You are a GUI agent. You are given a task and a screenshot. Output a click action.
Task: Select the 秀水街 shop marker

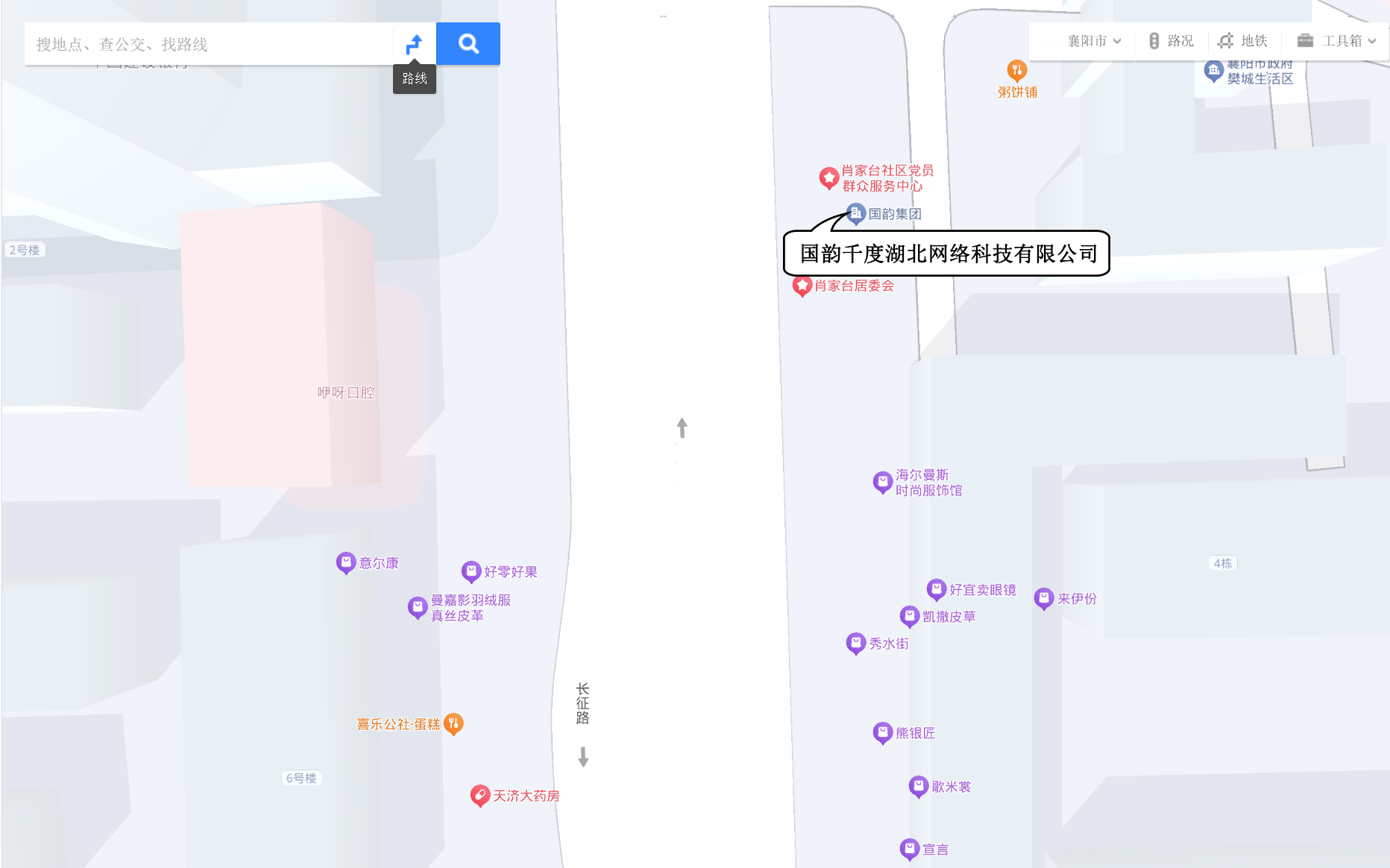[x=856, y=643]
